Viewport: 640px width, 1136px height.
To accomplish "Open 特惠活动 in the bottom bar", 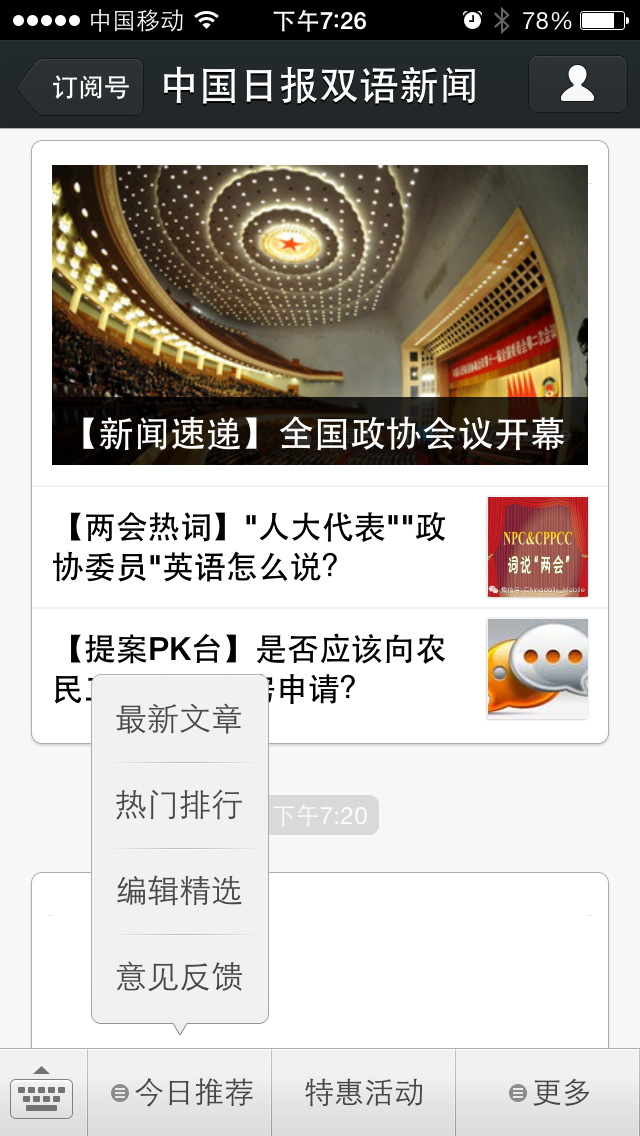I will point(363,1093).
